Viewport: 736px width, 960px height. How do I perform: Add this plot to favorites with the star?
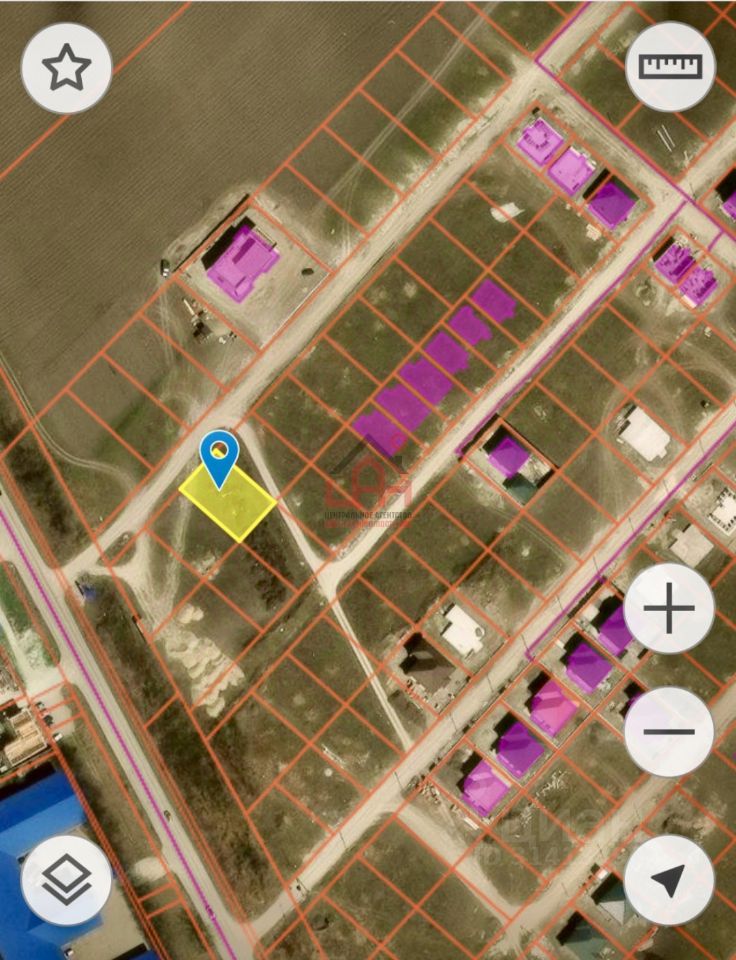click(x=66, y=67)
